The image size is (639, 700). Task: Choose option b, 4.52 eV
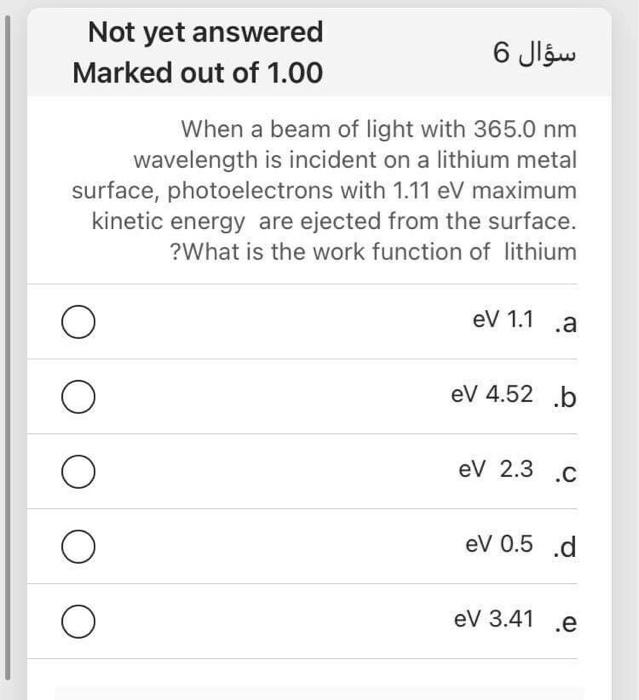[77, 398]
